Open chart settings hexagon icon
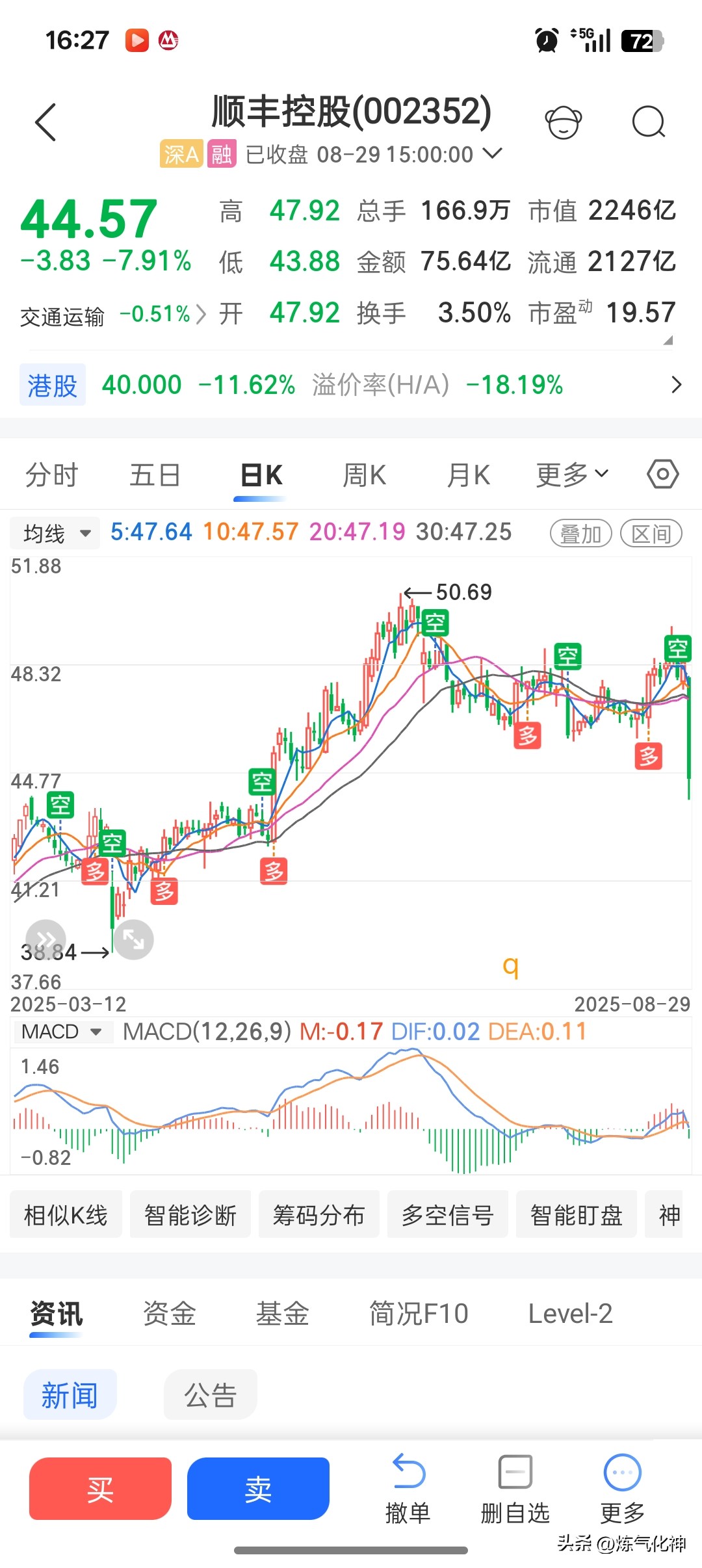Screen dimensions: 702x1568 click(x=662, y=475)
